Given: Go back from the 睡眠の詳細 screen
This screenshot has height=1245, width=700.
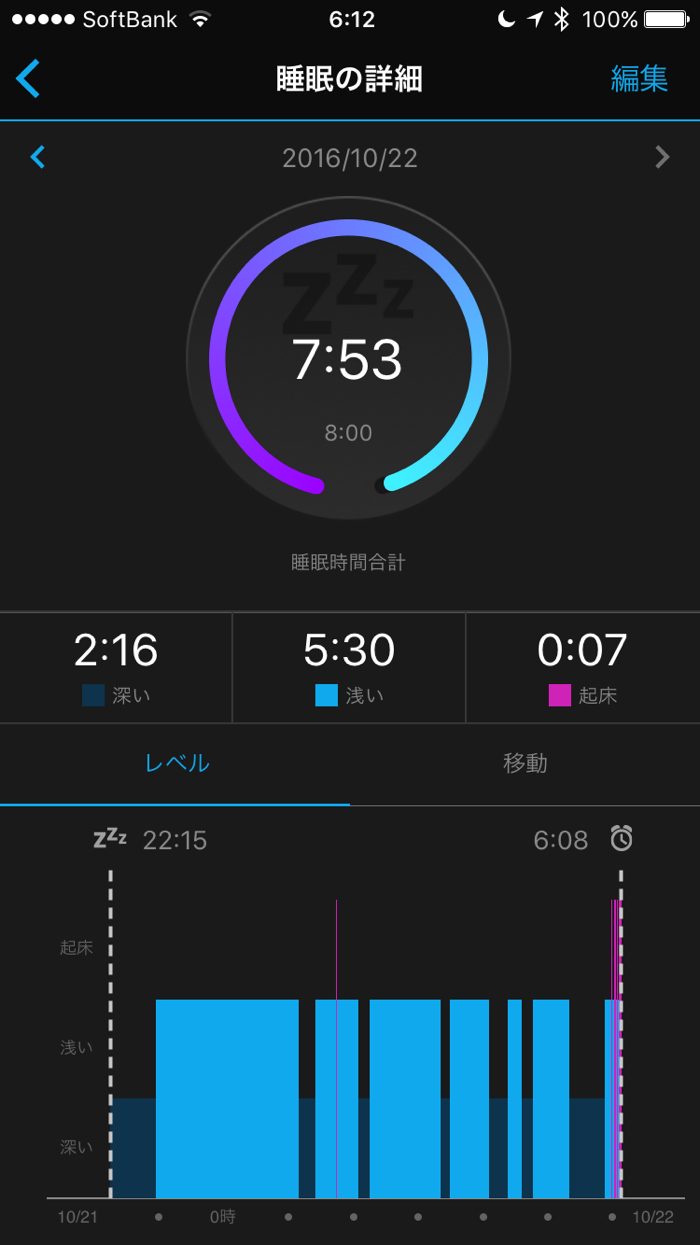Looking at the screenshot, I should click(x=28, y=79).
